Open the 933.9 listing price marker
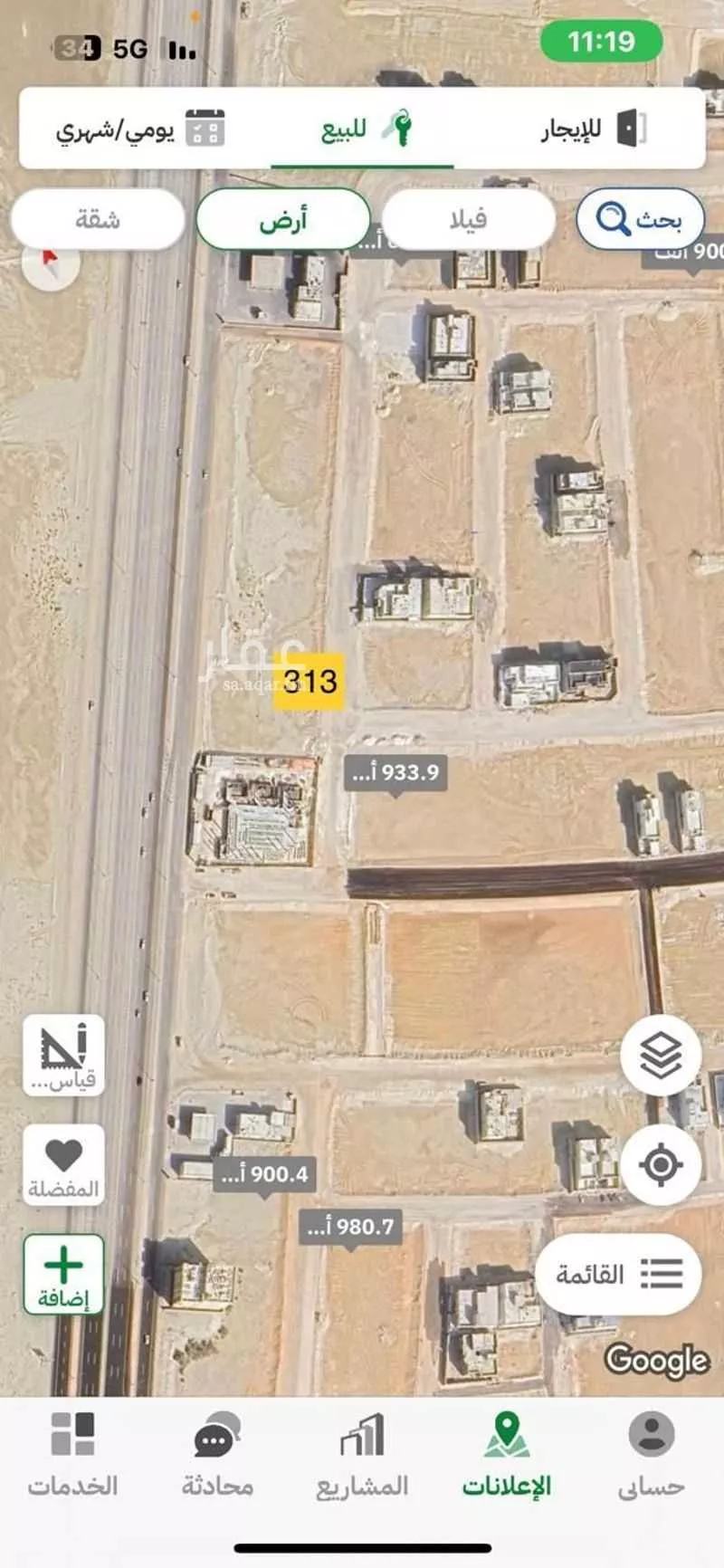This screenshot has height=1568, width=724. point(395,773)
